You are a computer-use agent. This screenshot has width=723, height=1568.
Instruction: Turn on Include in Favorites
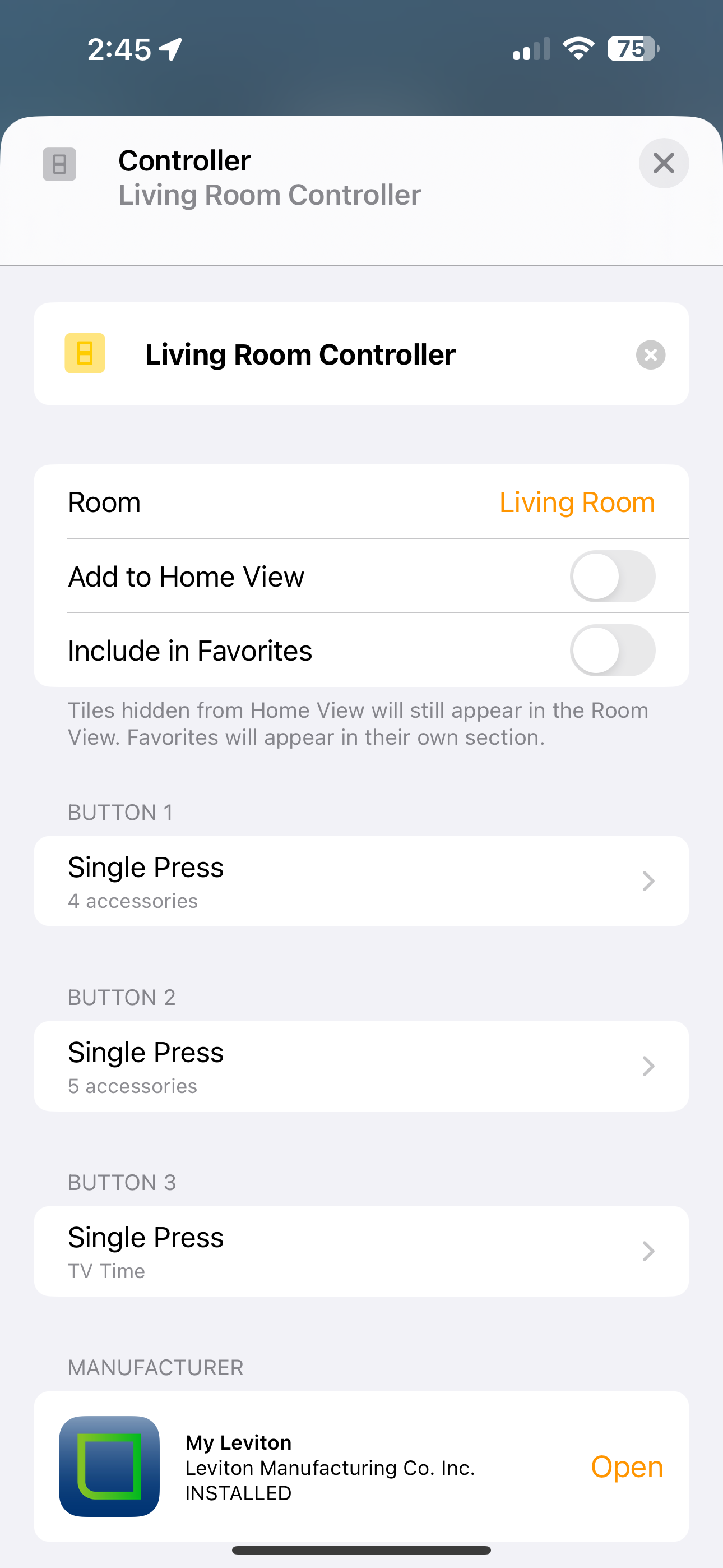pos(612,650)
